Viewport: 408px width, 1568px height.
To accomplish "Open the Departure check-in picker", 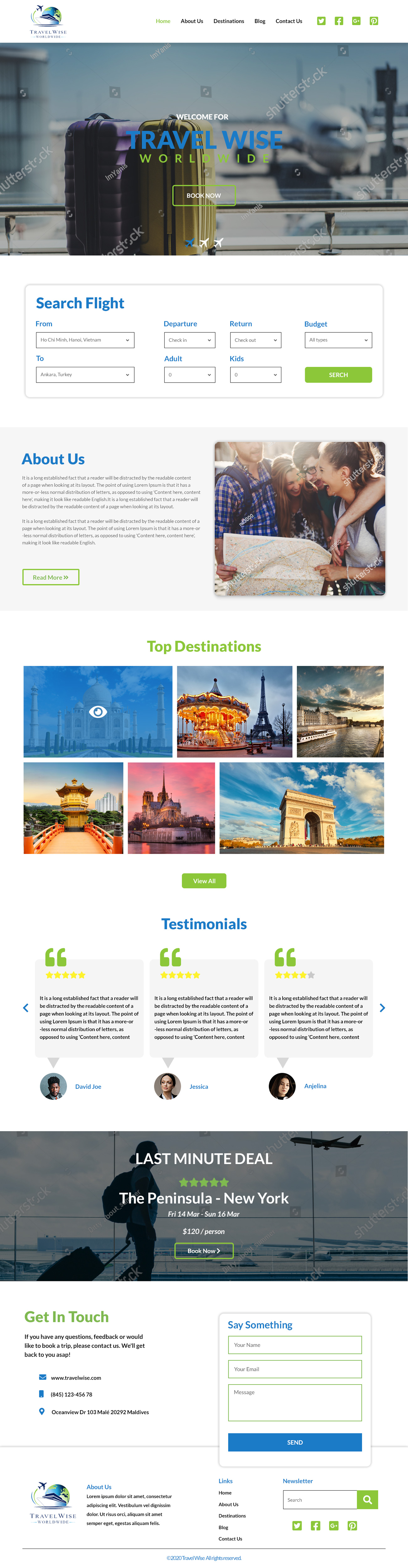I will 189,340.
